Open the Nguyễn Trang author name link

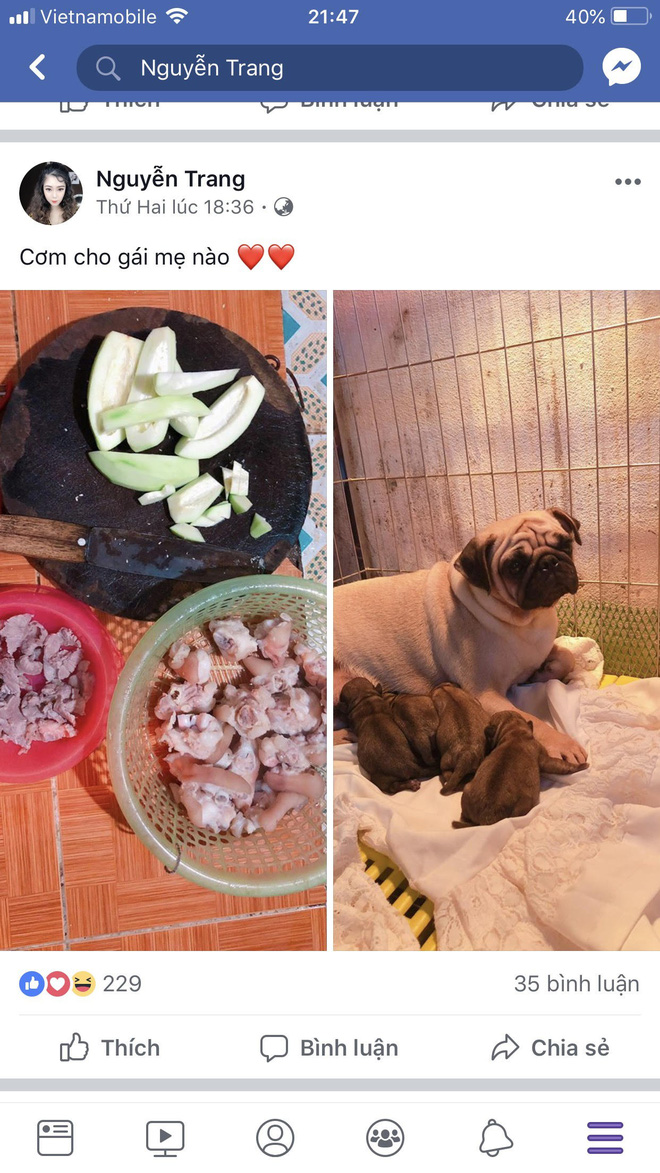[x=170, y=179]
